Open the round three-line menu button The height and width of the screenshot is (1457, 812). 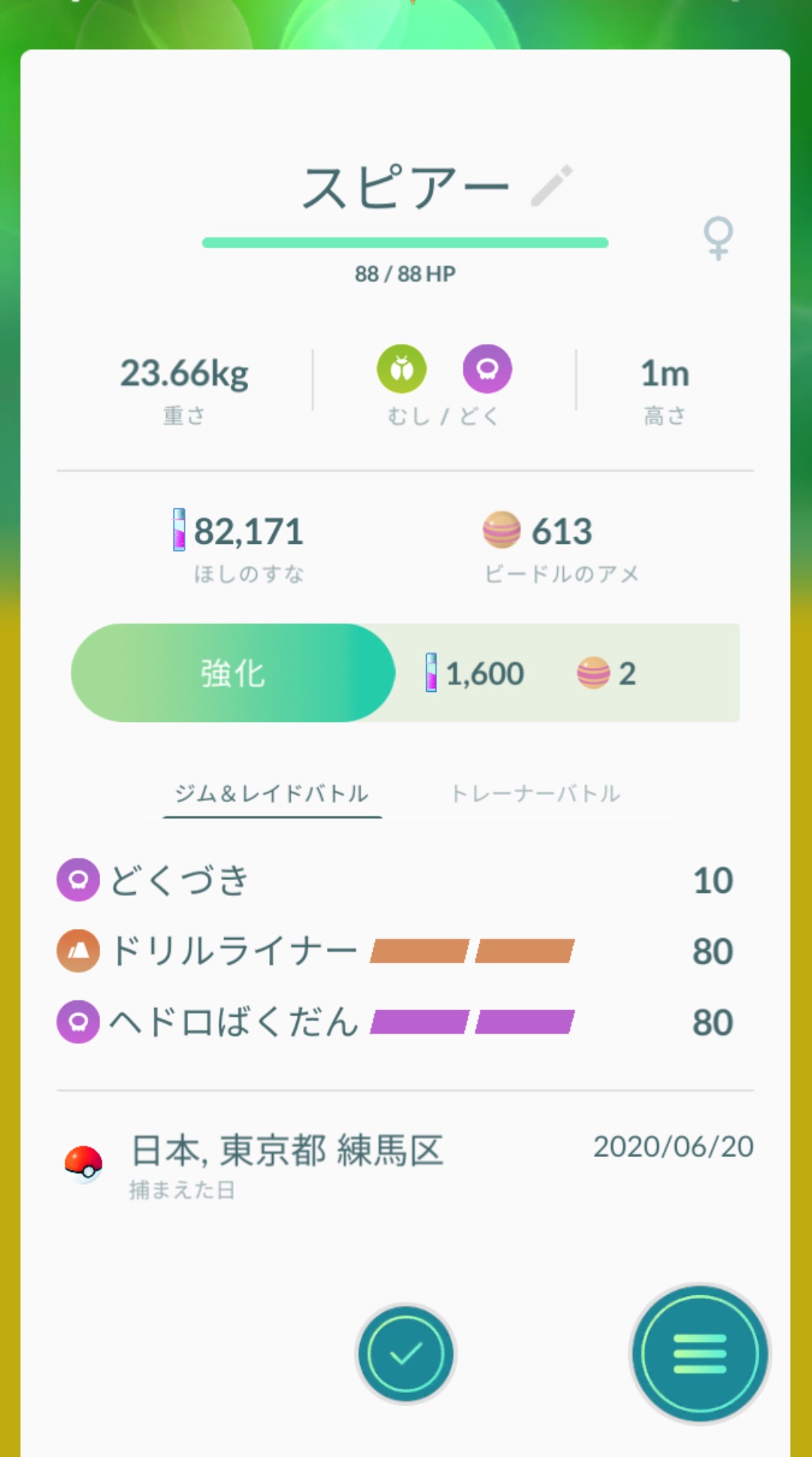tap(699, 1354)
